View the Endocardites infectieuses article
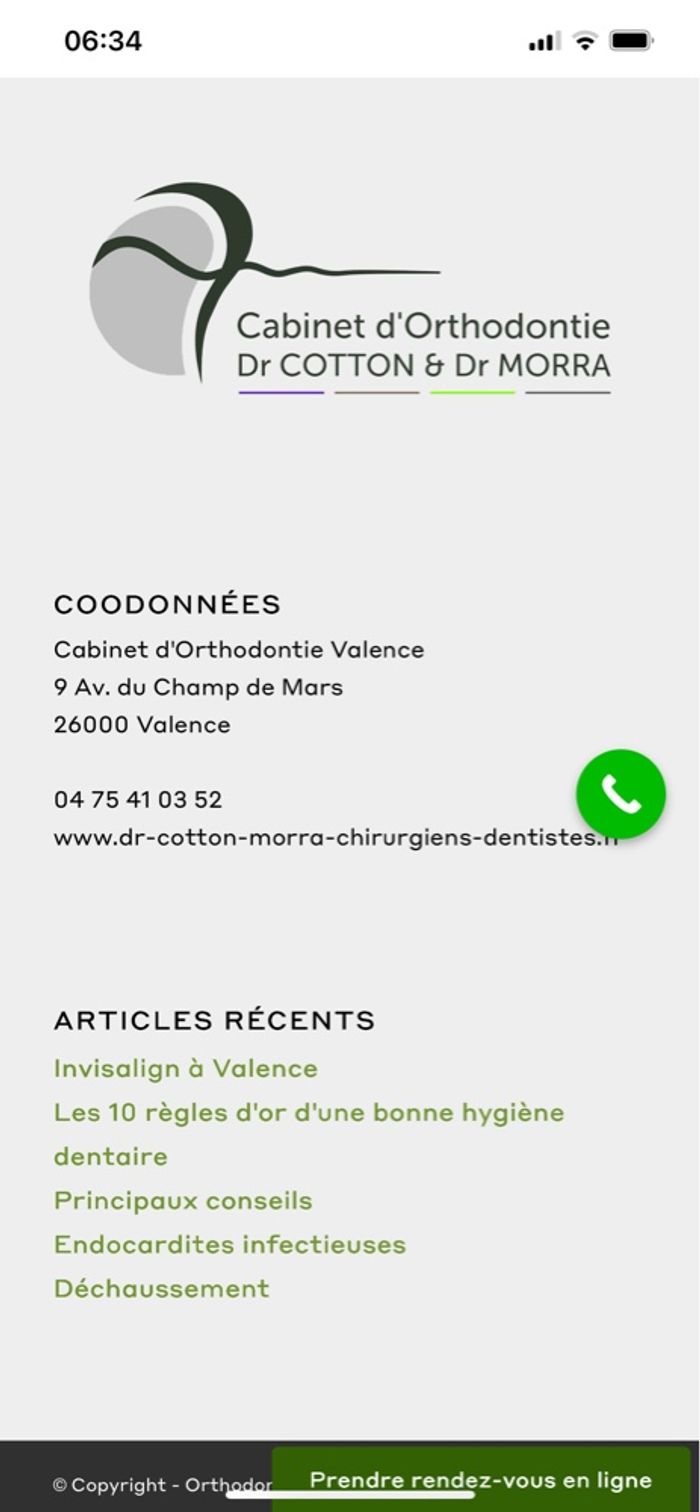The image size is (700, 1512). (230, 1244)
